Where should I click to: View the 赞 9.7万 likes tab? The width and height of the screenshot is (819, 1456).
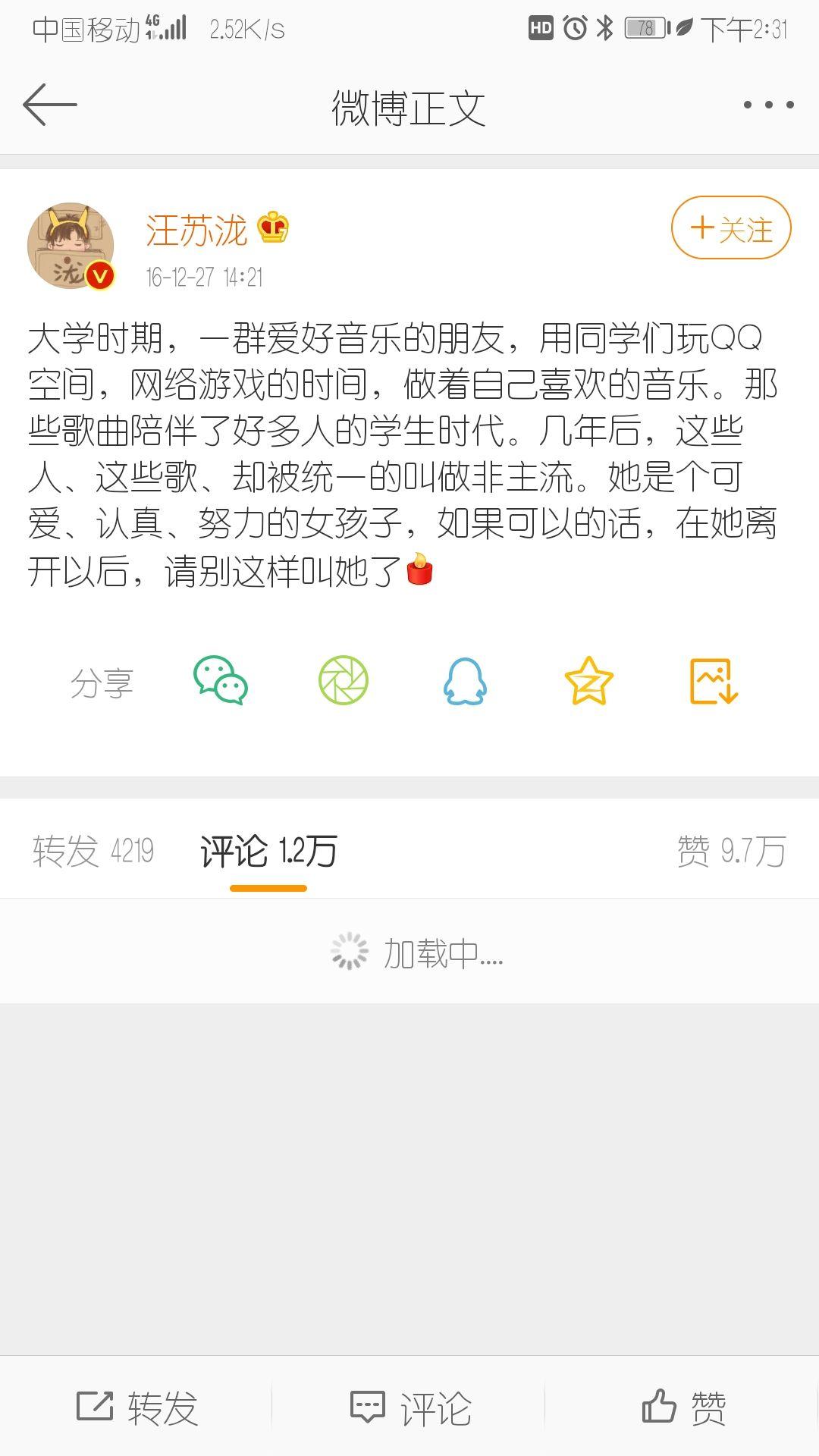click(731, 851)
